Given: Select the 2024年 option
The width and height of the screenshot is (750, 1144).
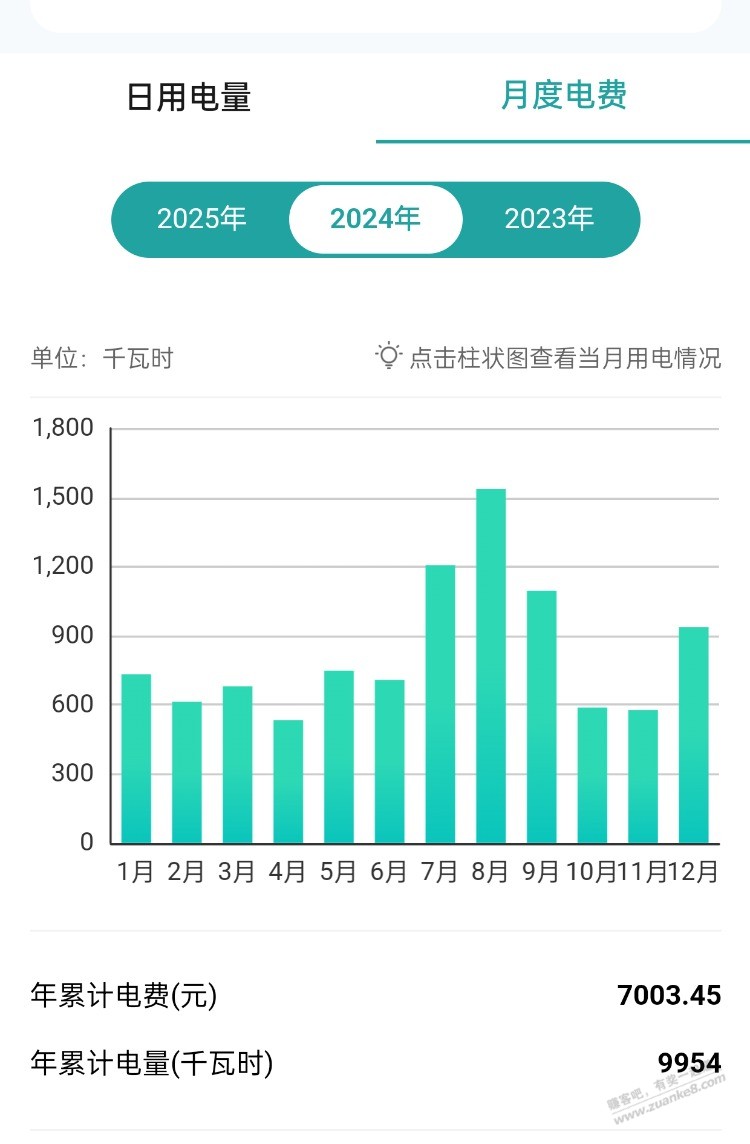Looking at the screenshot, I should pyautogui.click(x=376, y=218).
